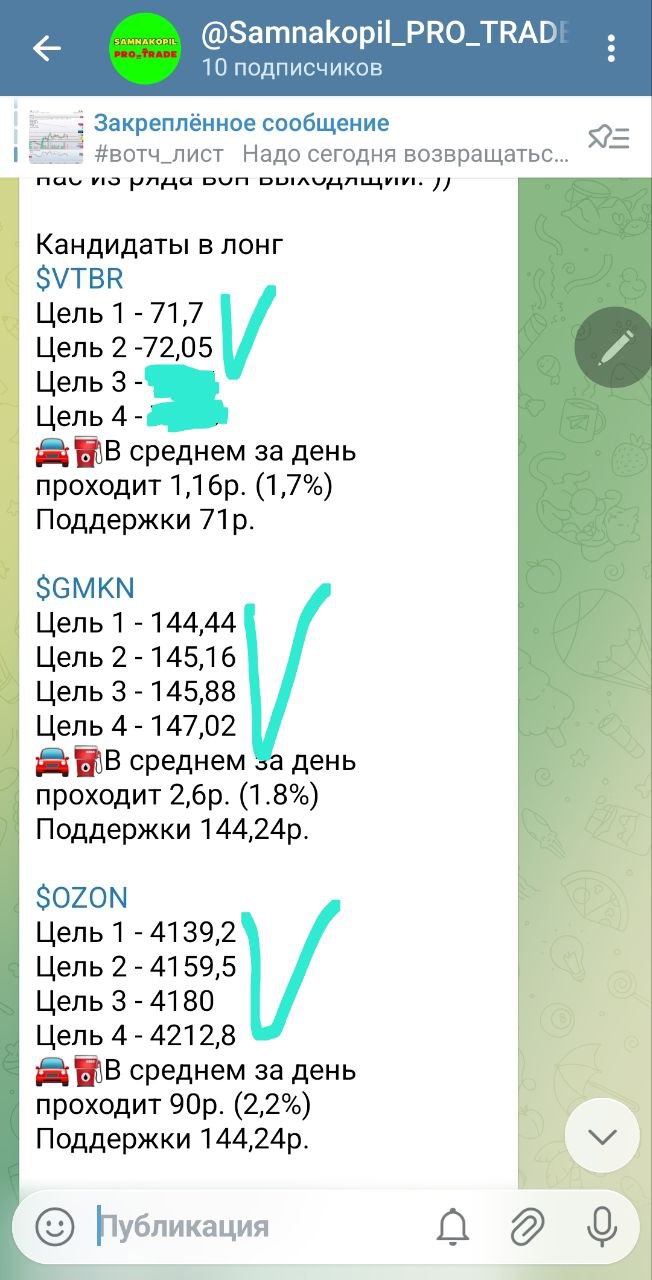
Task: Open the $OZON ticker link
Action: [81, 896]
